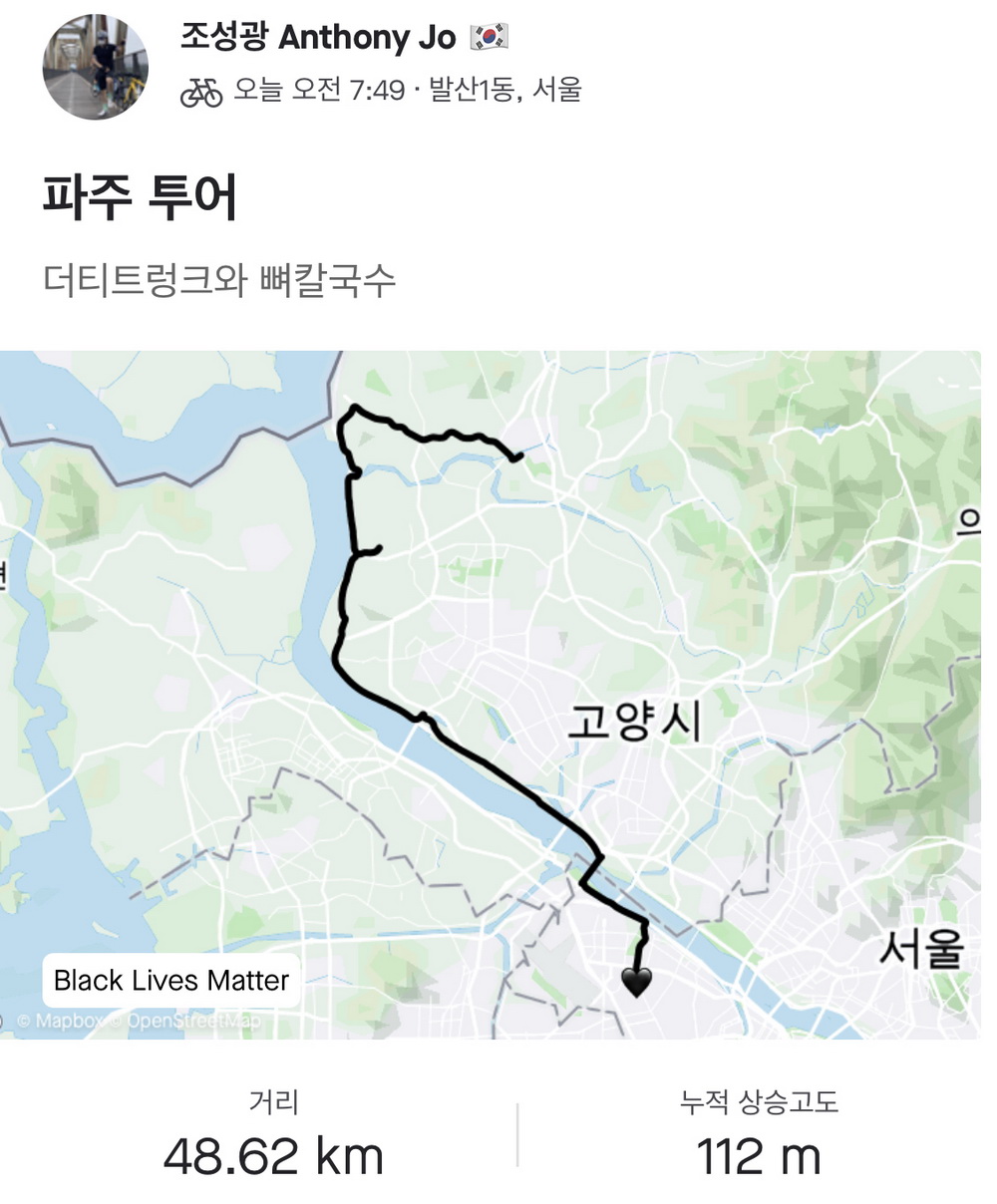Open Anthony Jo's profile picture
Viewport: 997px width, 1204px height.
tap(95, 68)
